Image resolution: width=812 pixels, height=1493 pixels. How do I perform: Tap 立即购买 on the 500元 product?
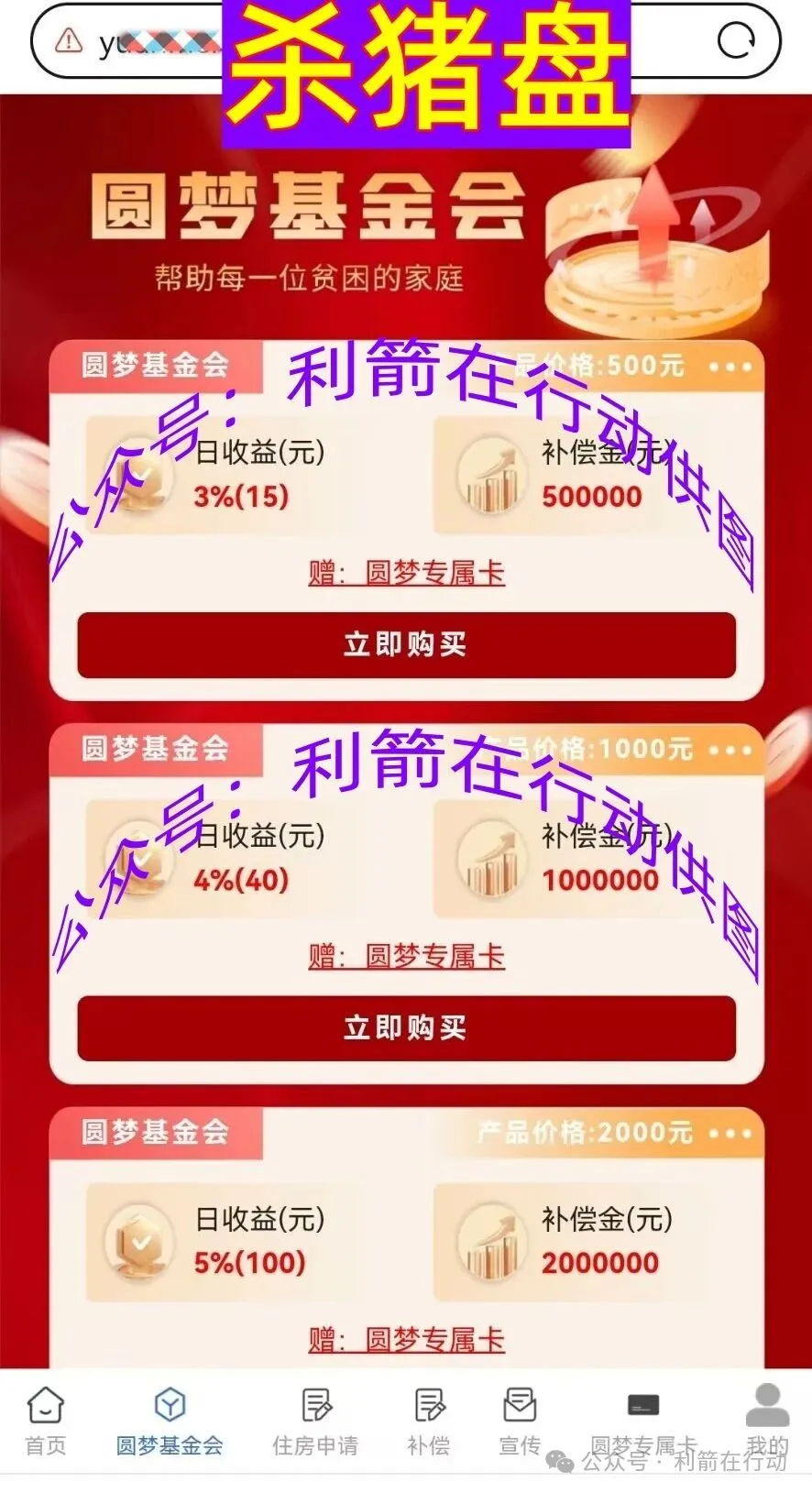[x=406, y=645]
